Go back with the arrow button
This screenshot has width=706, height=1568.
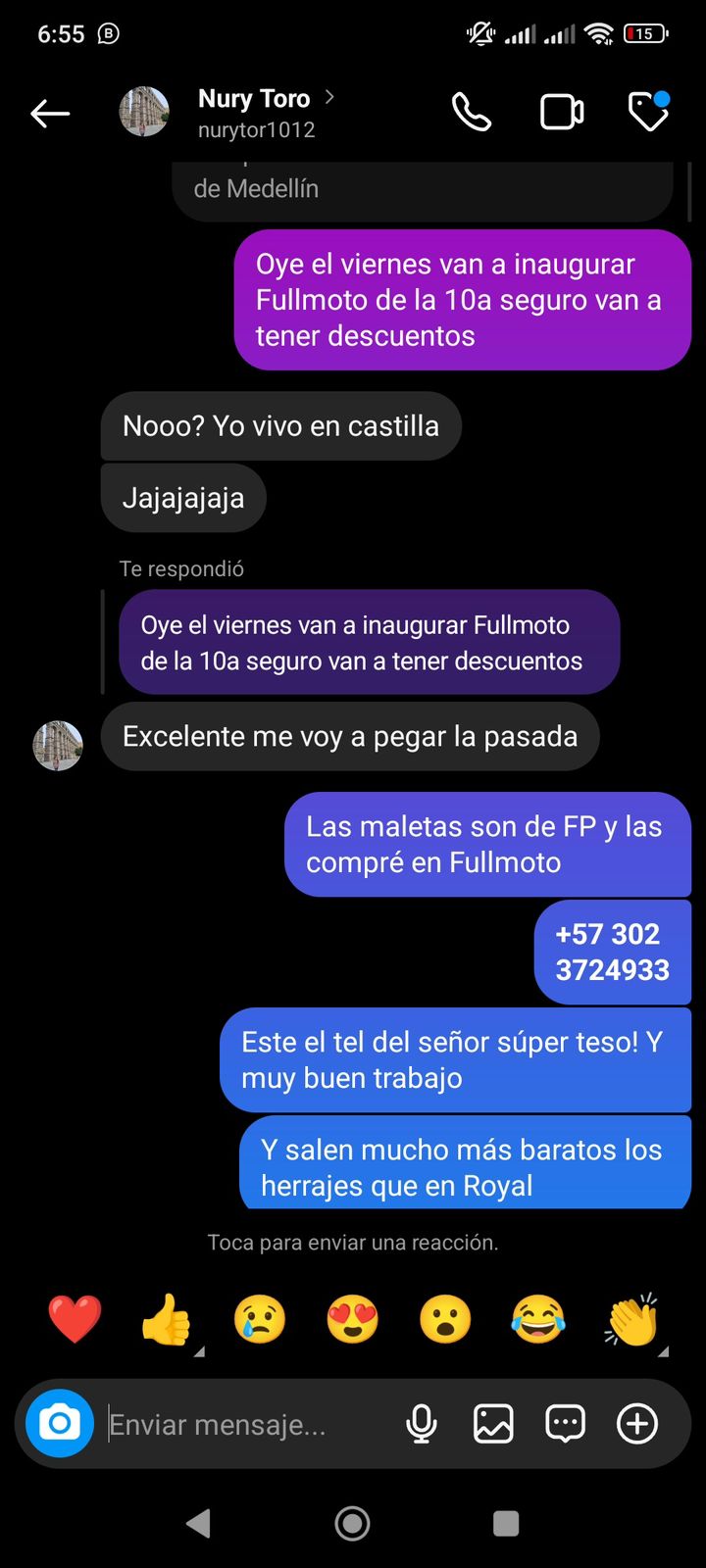pyautogui.click(x=50, y=113)
